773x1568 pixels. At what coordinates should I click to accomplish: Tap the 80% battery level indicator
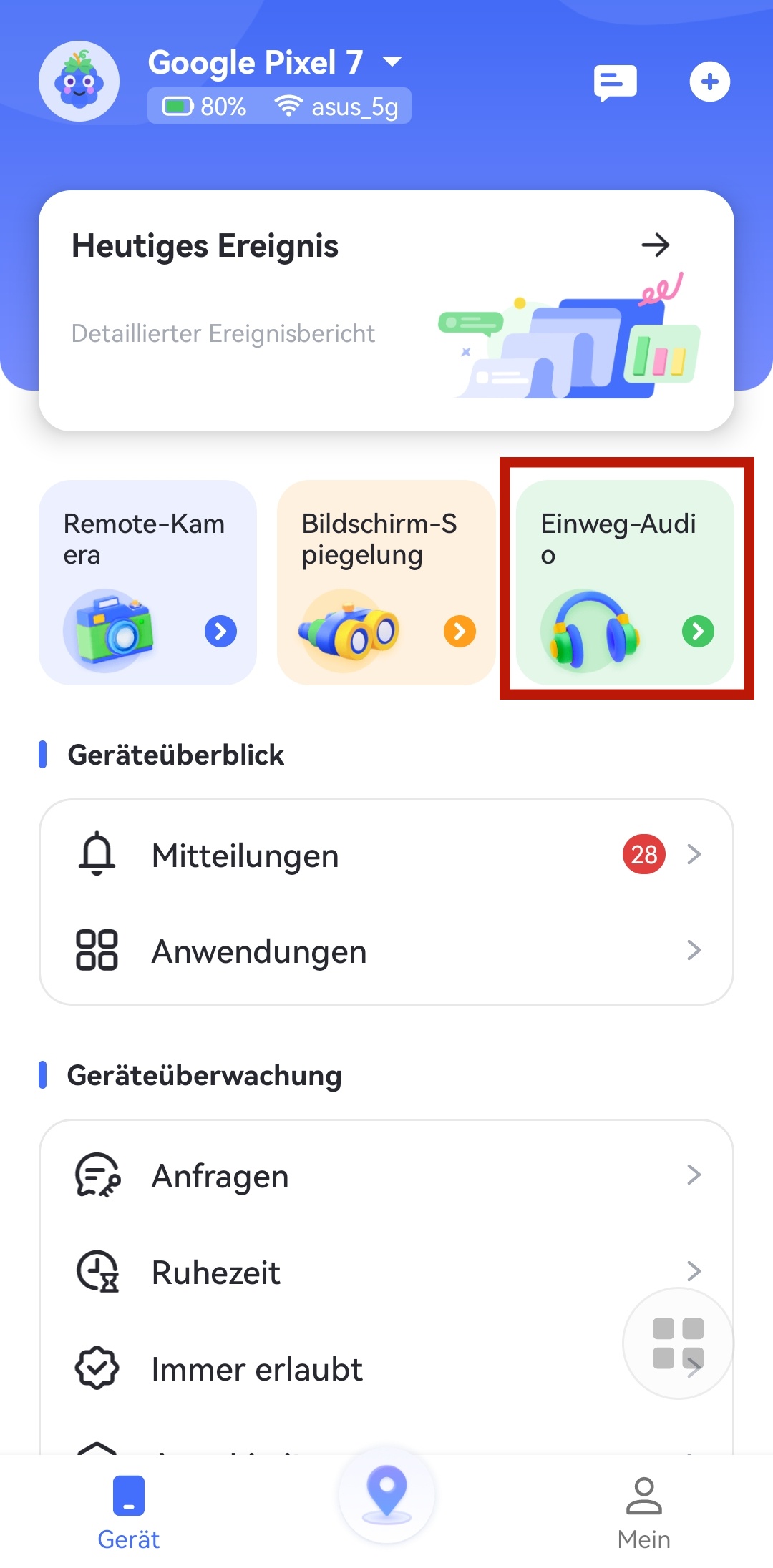point(203,106)
